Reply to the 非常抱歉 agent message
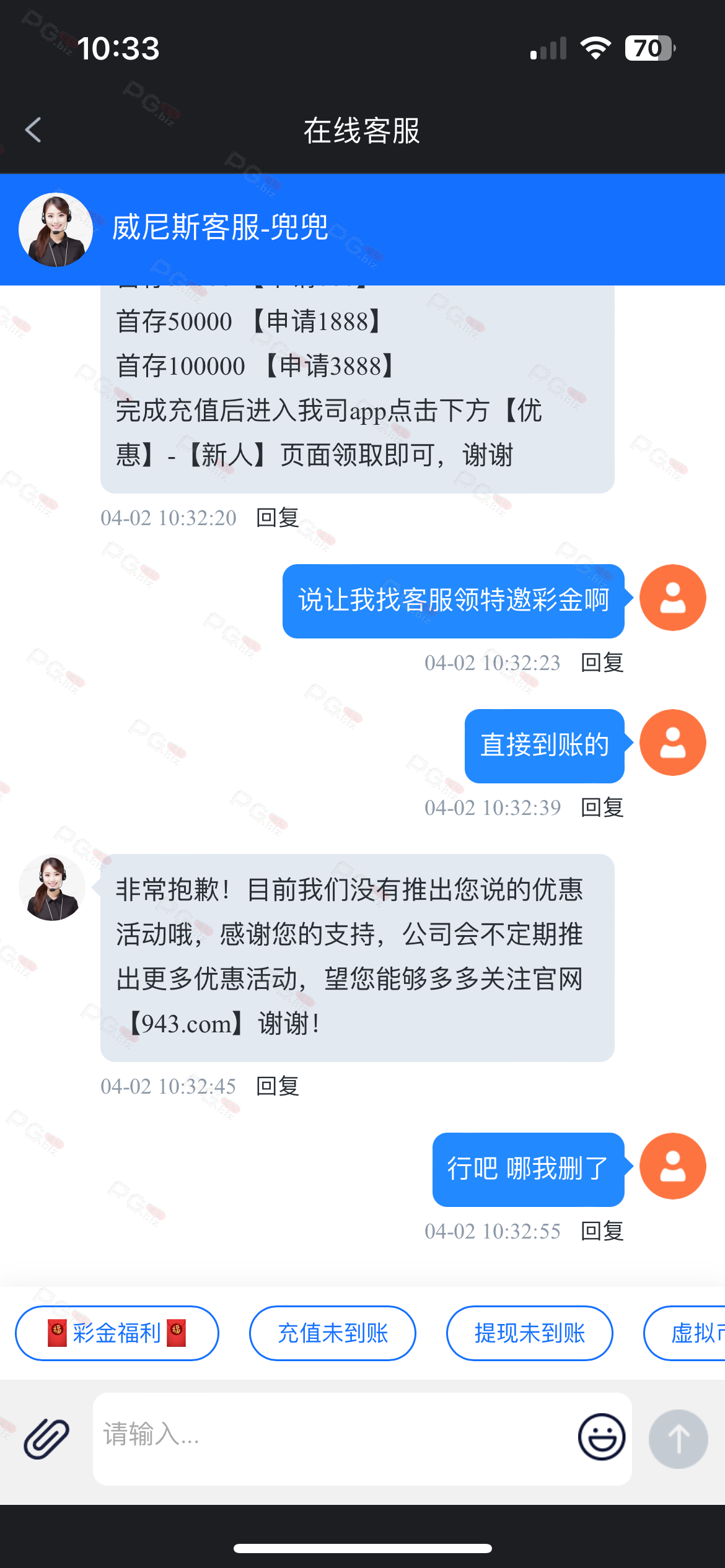The width and height of the screenshot is (725, 1568). tap(278, 1086)
